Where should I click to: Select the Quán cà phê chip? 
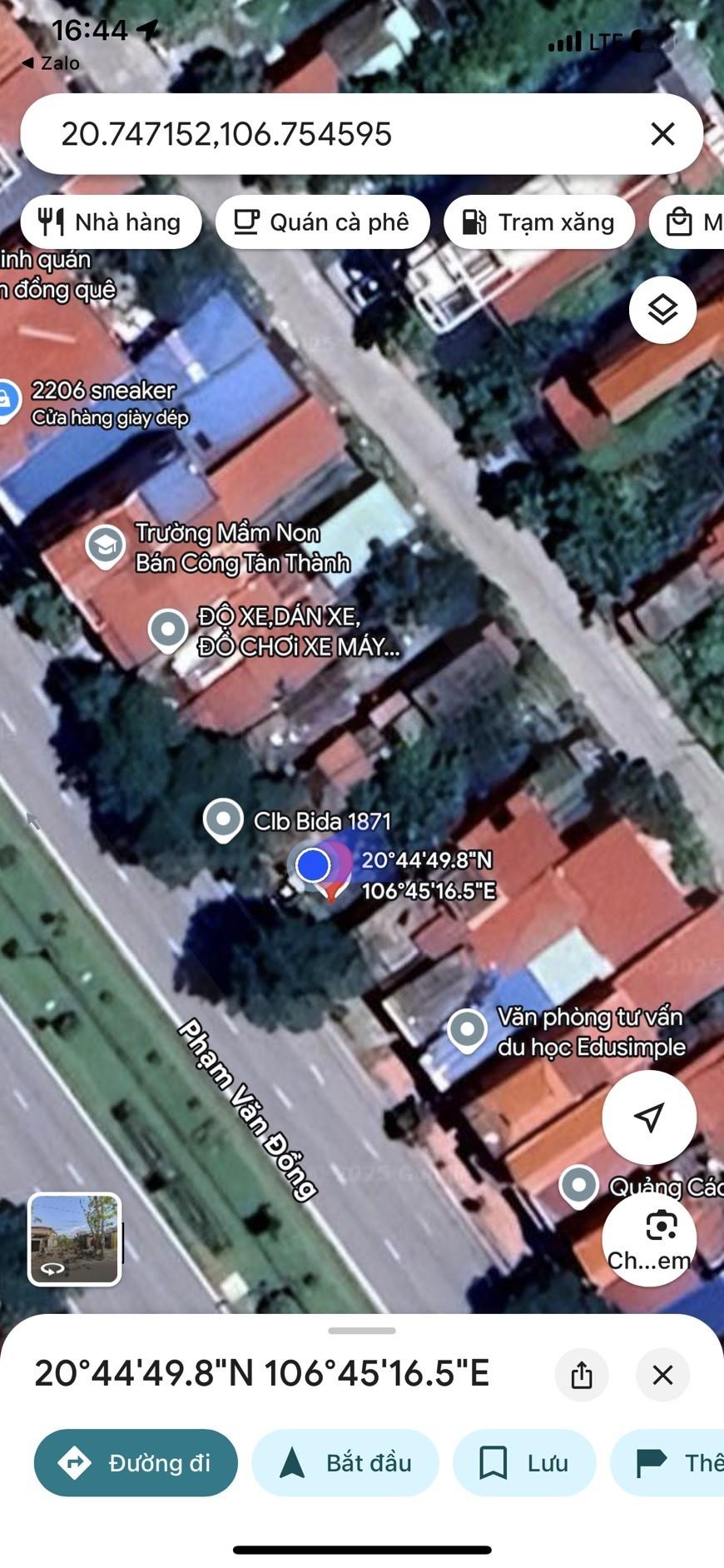323,222
